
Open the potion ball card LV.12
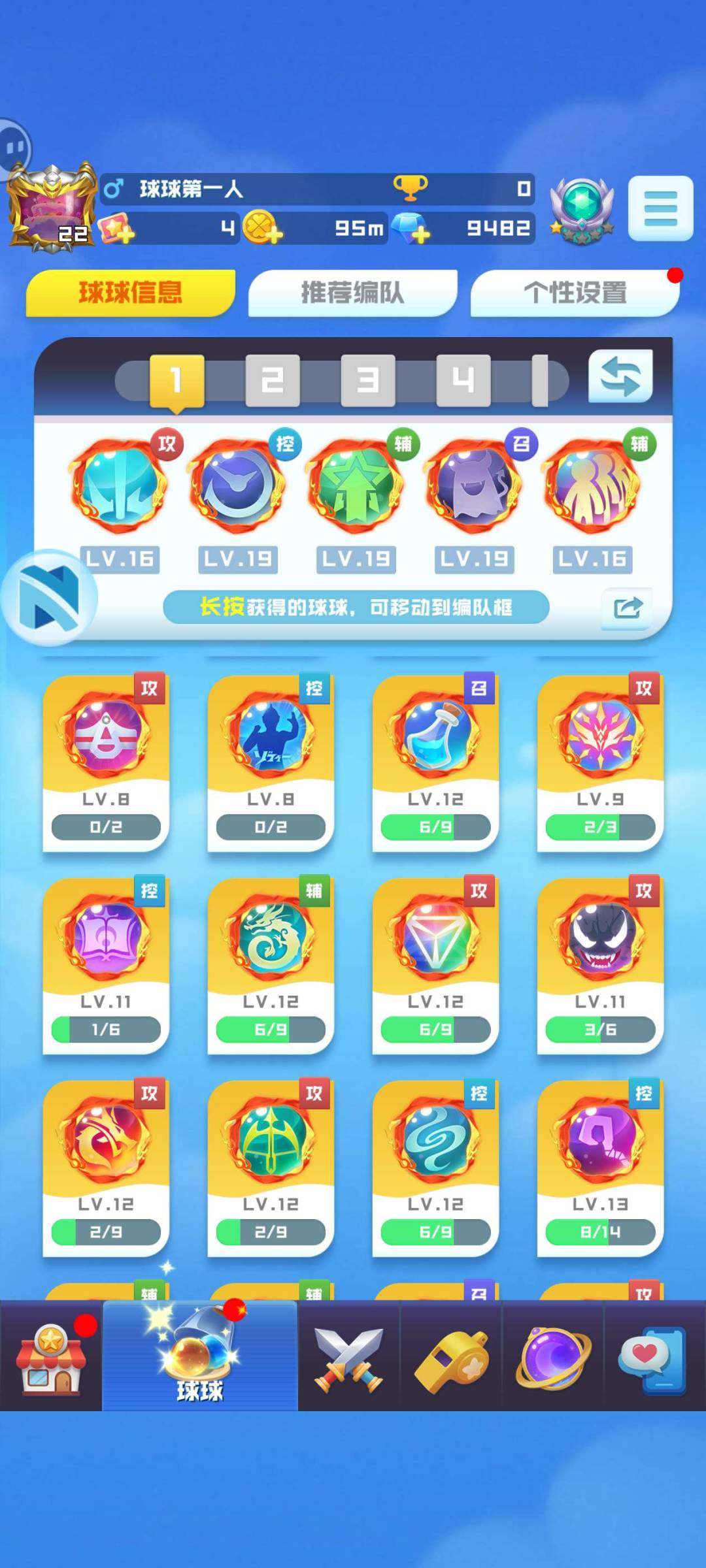pos(435,762)
